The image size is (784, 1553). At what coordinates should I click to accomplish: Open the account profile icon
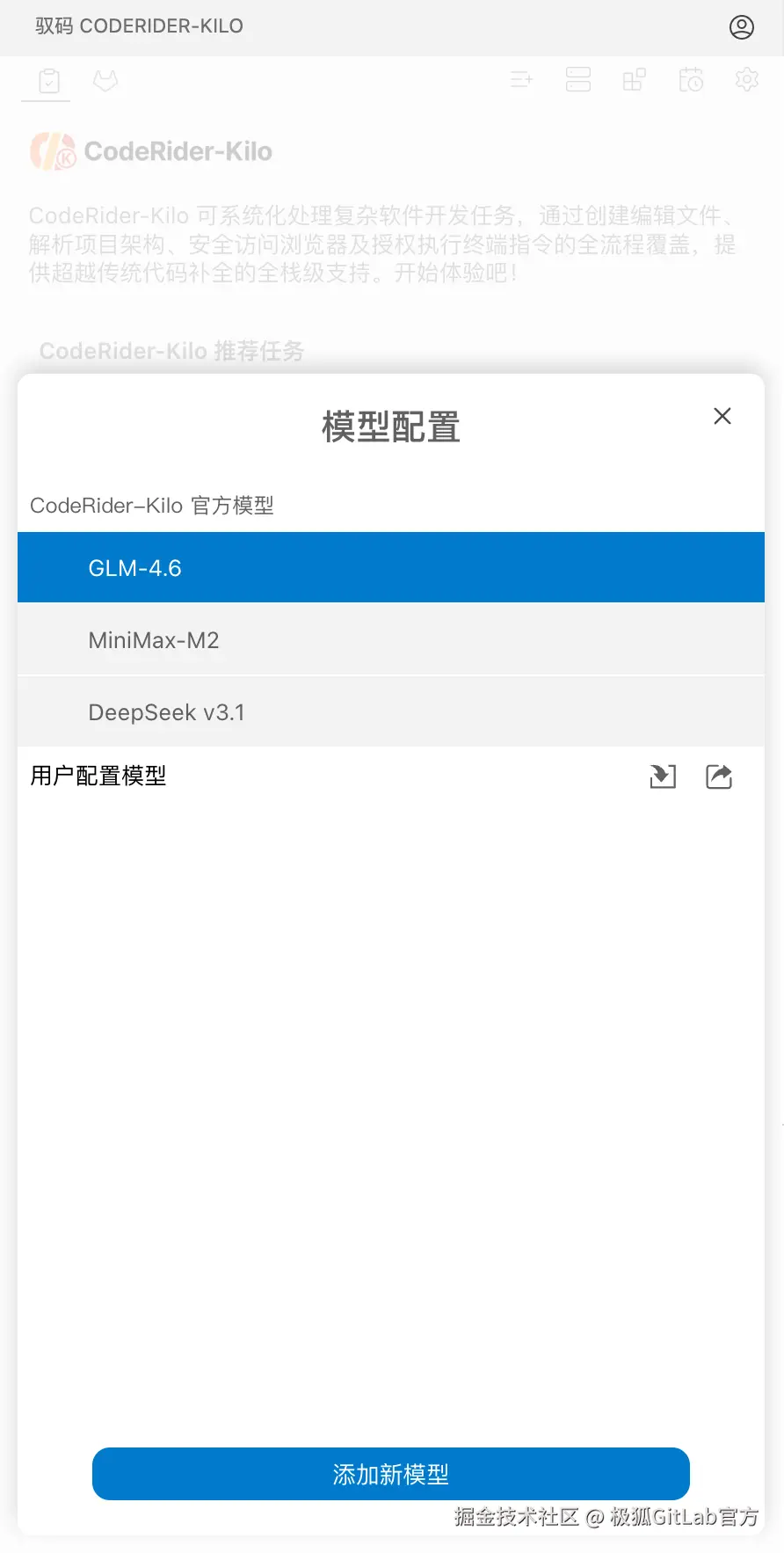[742, 27]
